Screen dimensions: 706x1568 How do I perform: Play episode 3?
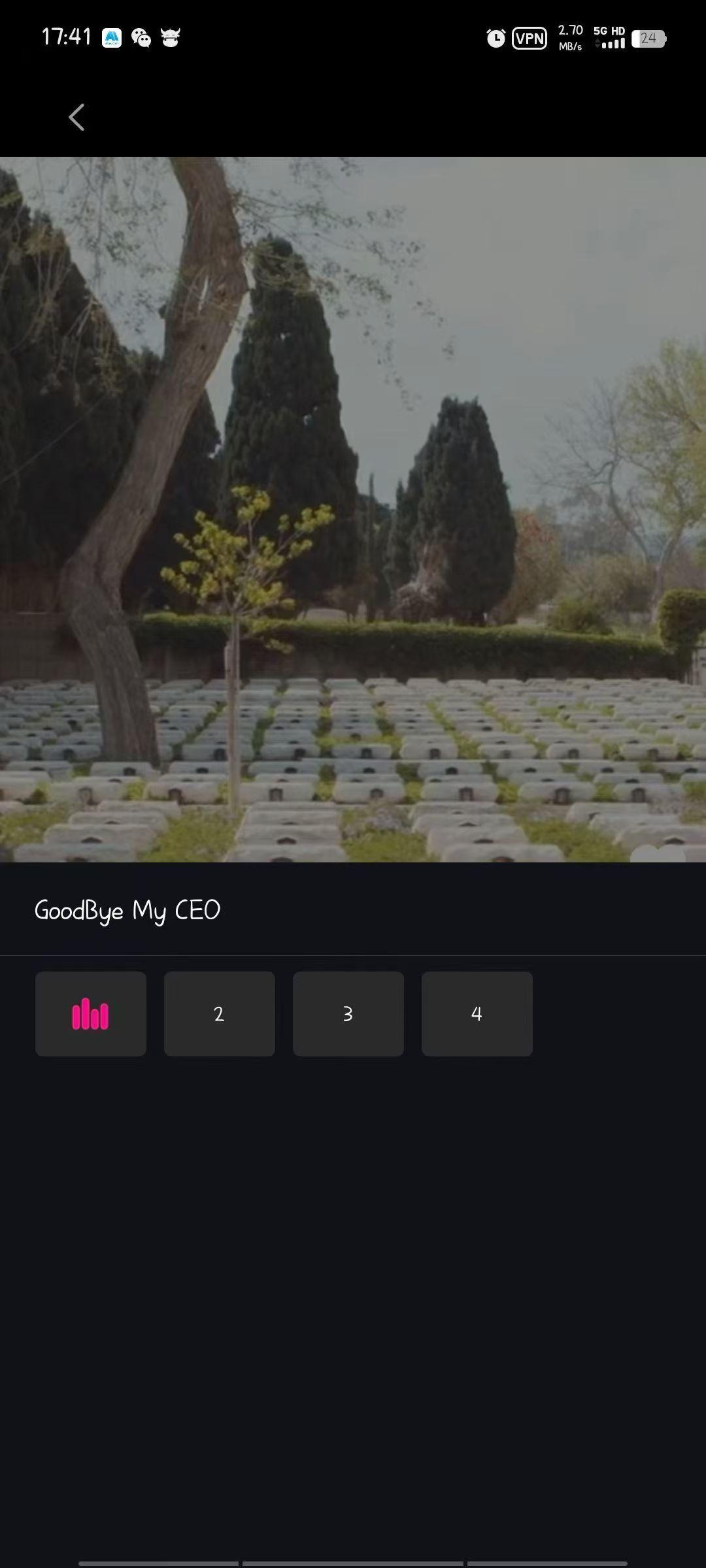pyautogui.click(x=348, y=1014)
